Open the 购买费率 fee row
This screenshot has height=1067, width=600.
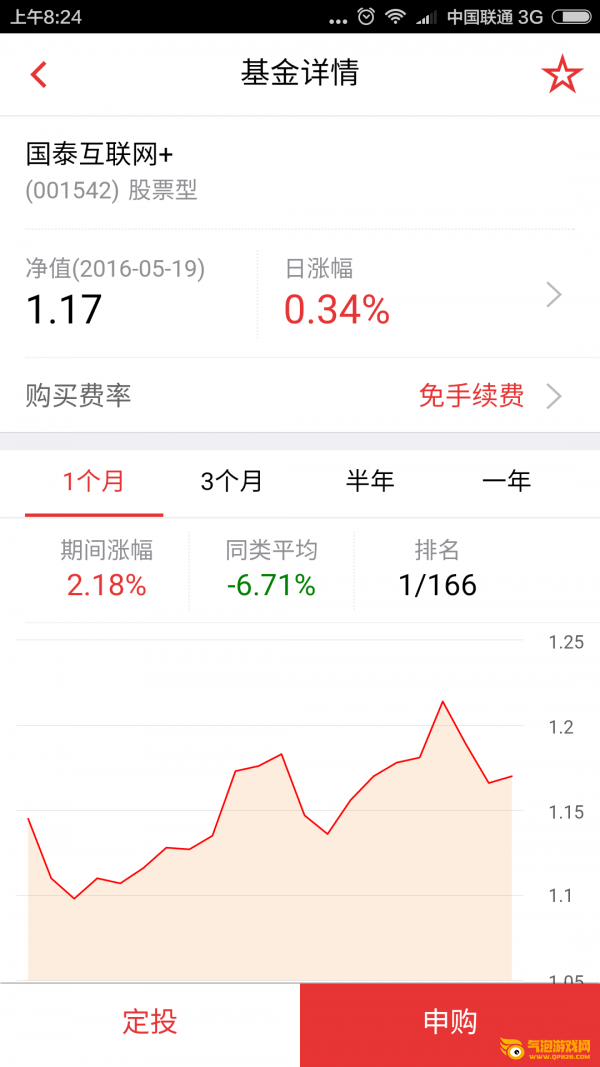pos(300,395)
